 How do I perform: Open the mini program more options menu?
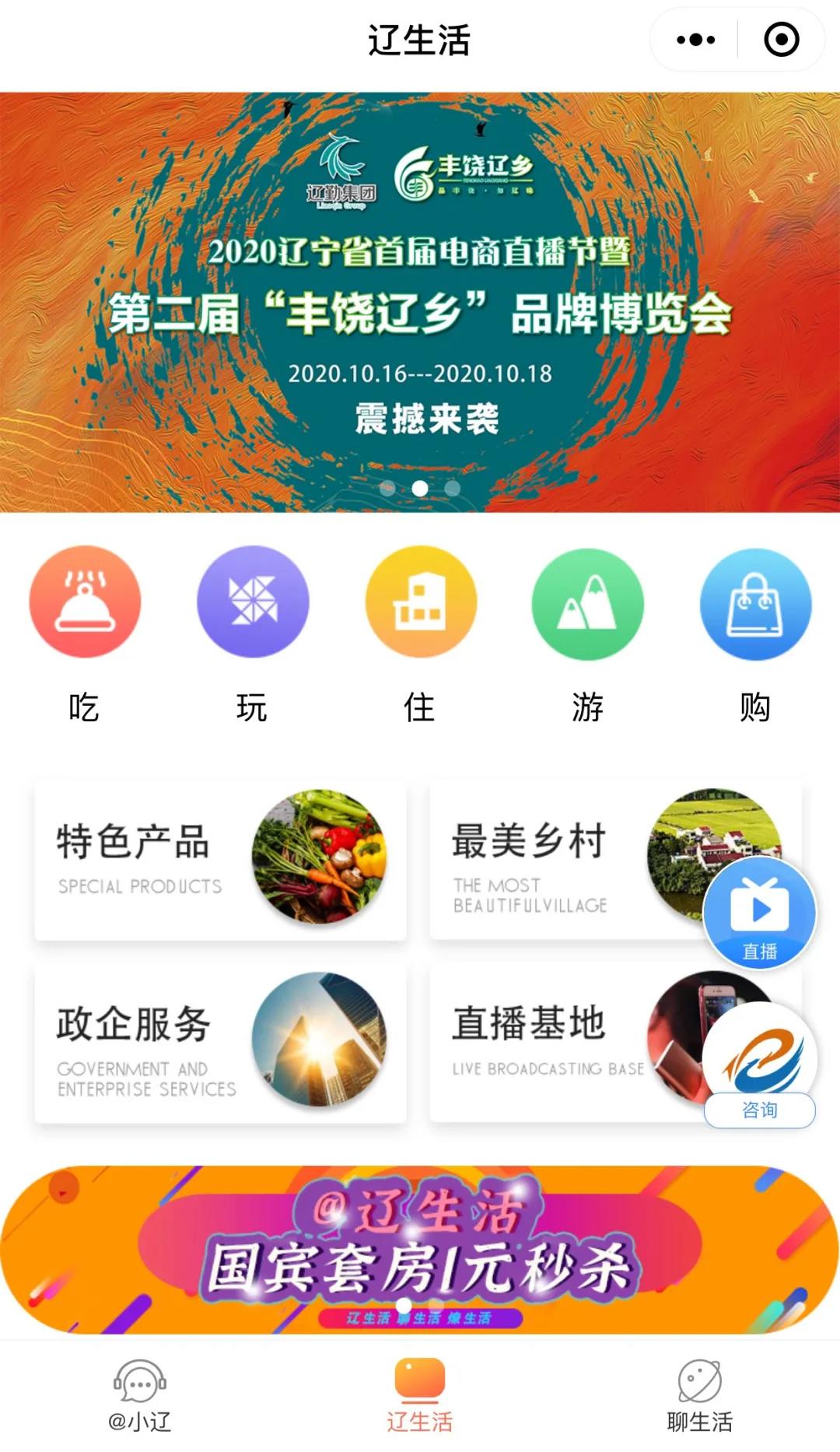coord(695,40)
